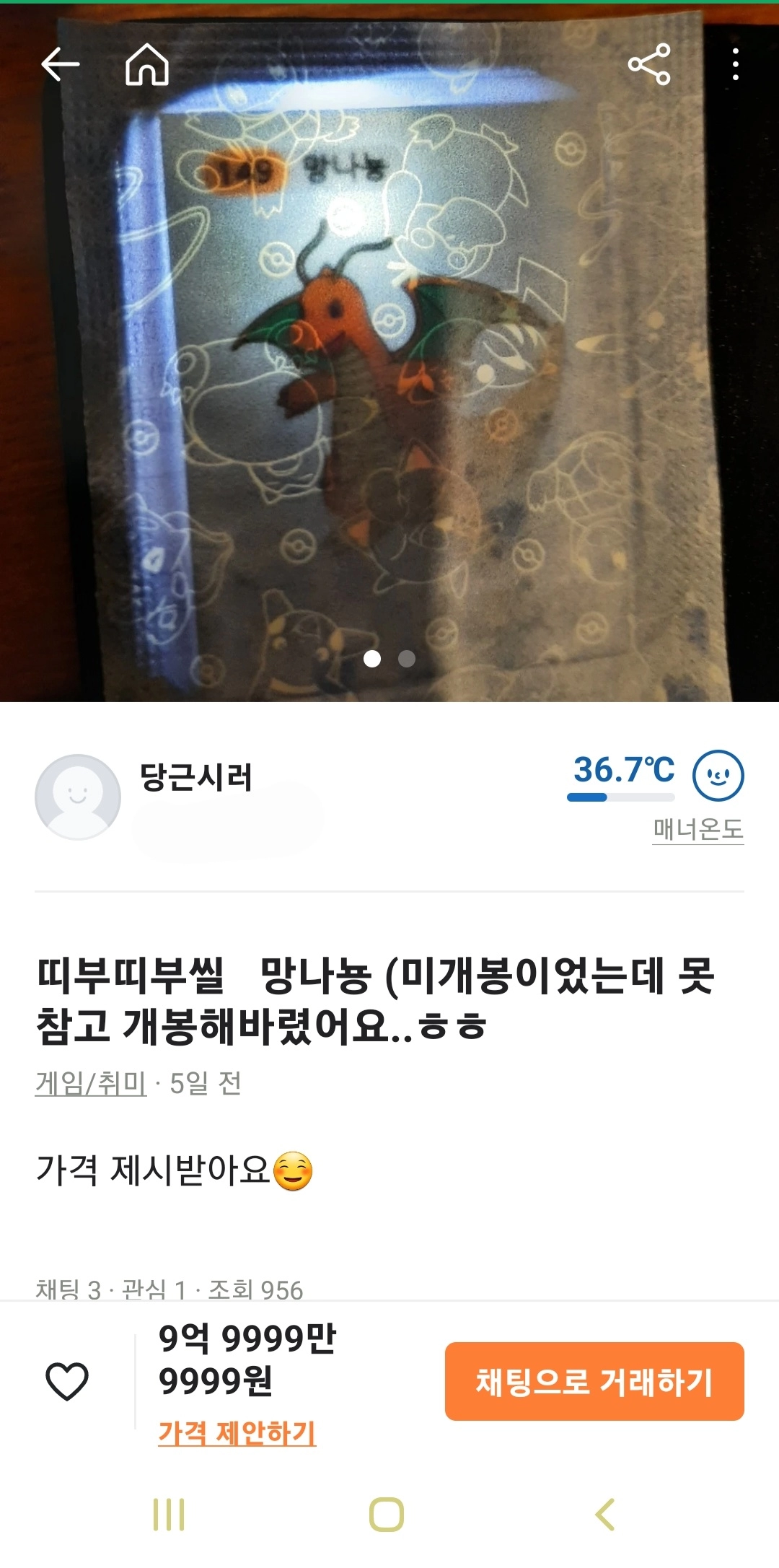This screenshot has width=779, height=1568.
Task: Open the 게임/취미 category link
Action: point(91,1083)
